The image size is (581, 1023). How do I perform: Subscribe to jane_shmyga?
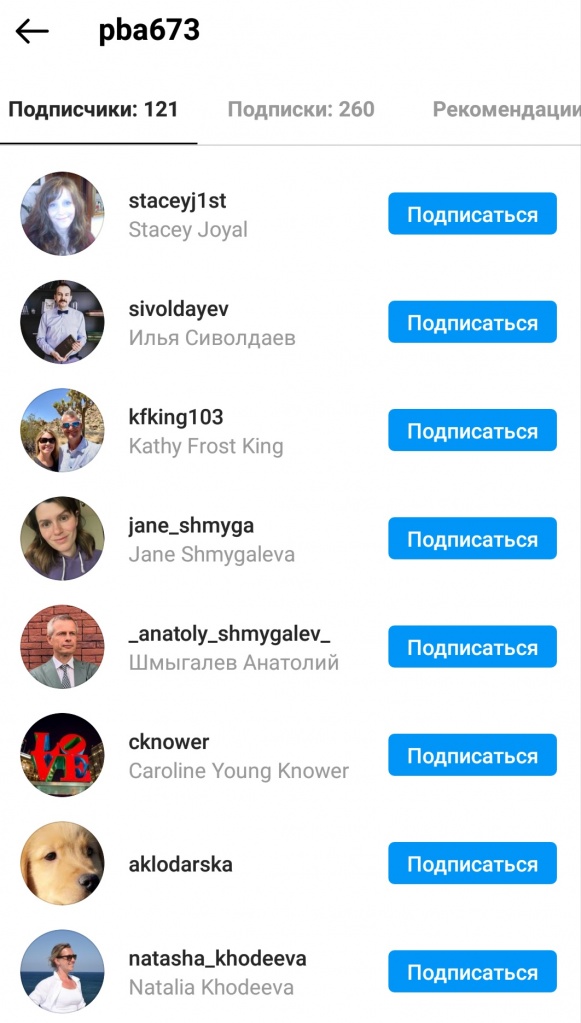click(x=473, y=538)
